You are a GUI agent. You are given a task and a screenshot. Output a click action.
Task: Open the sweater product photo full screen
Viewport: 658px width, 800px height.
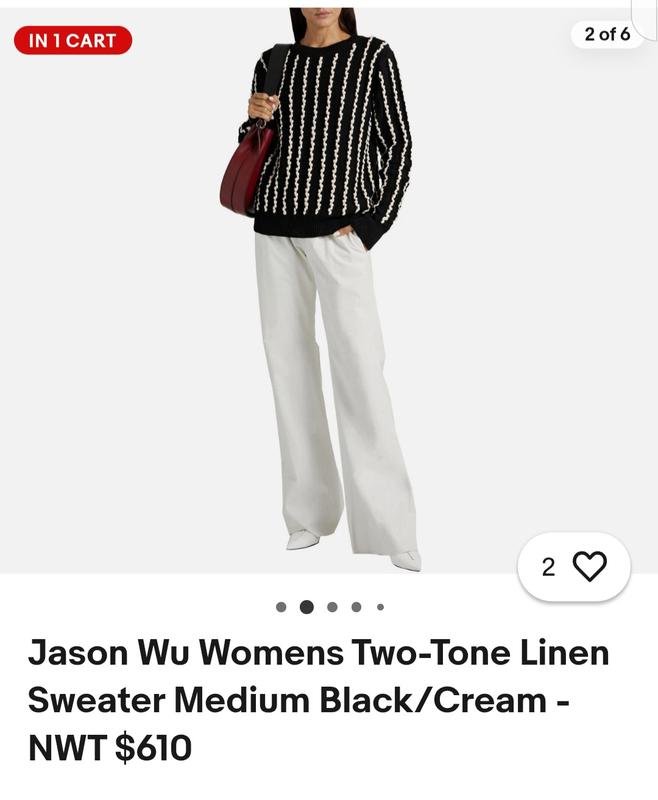pyautogui.click(x=330, y=290)
